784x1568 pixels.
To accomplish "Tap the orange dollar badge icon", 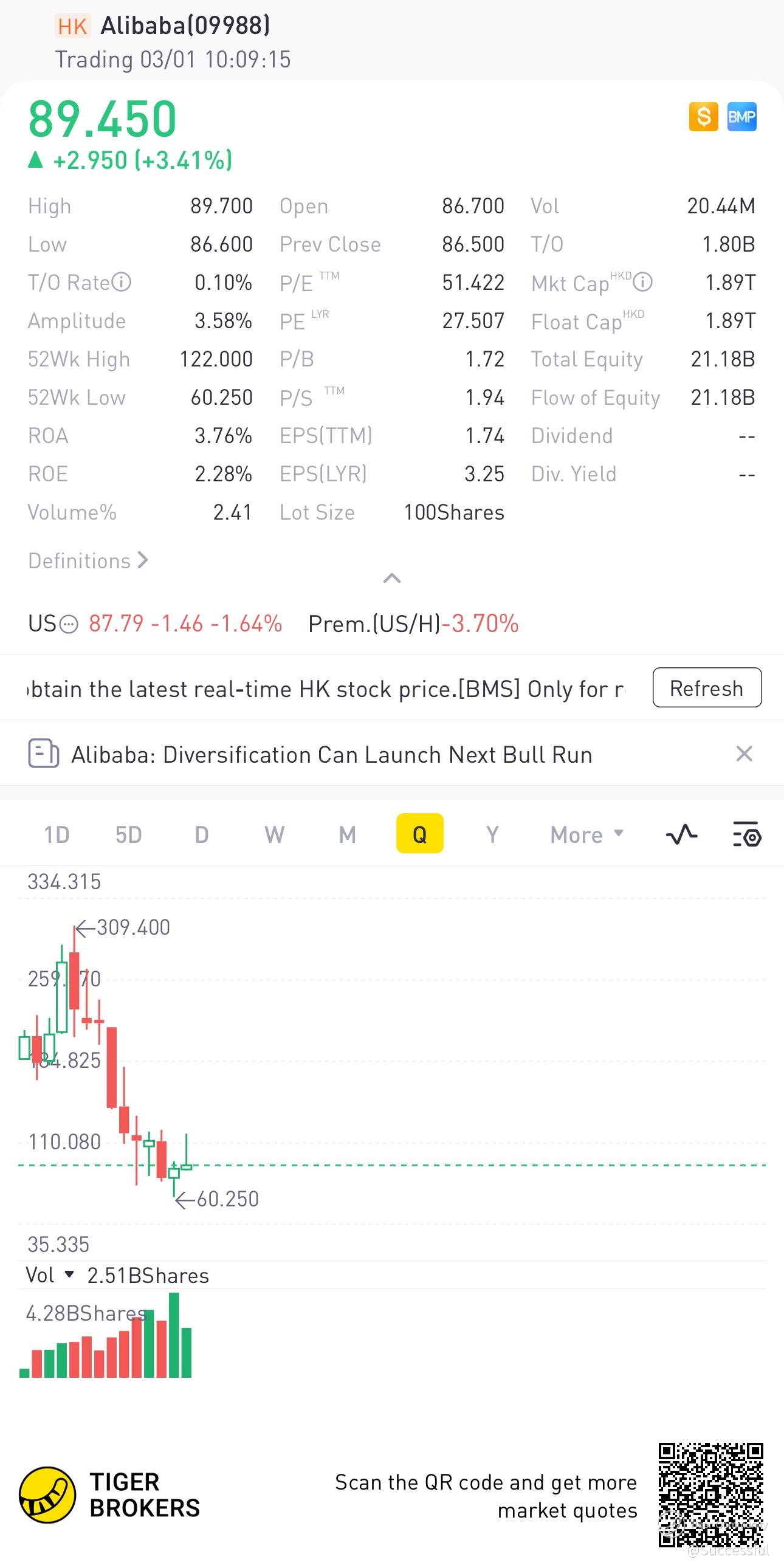I will pyautogui.click(x=703, y=116).
